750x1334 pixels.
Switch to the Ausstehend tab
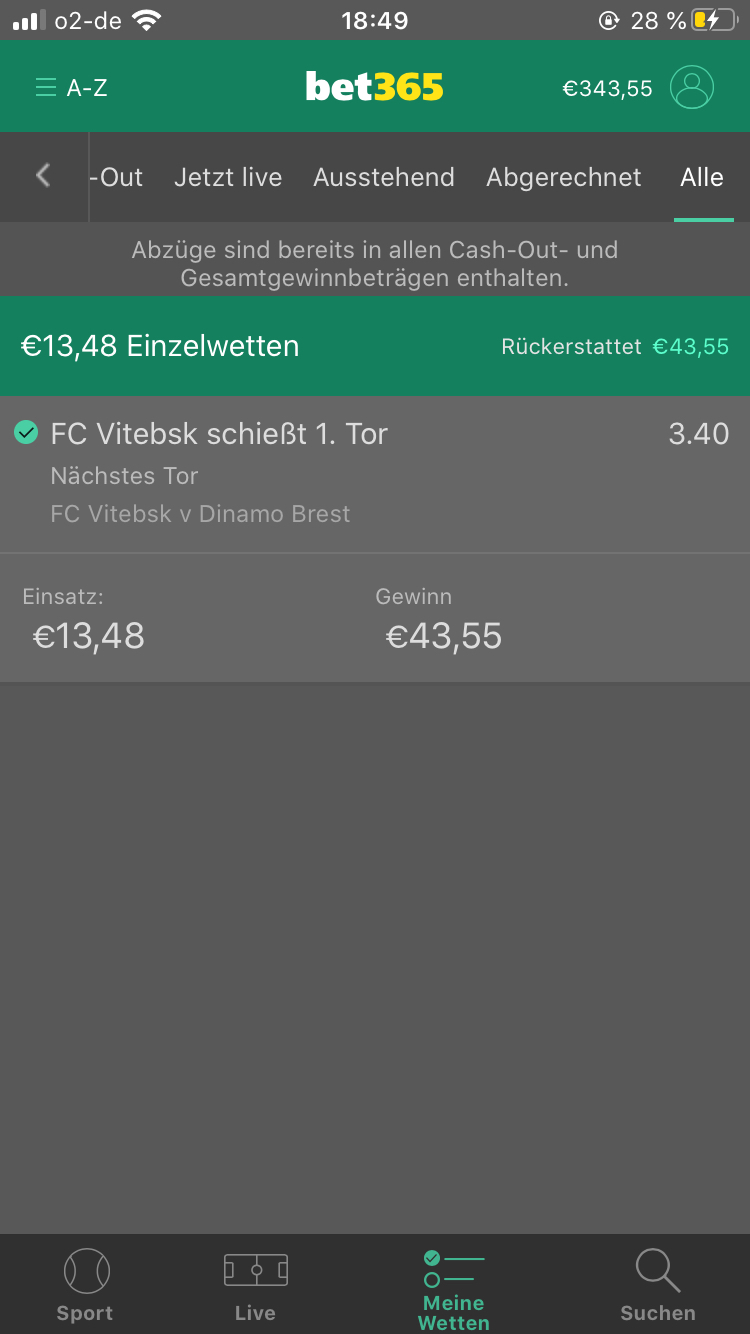384,177
